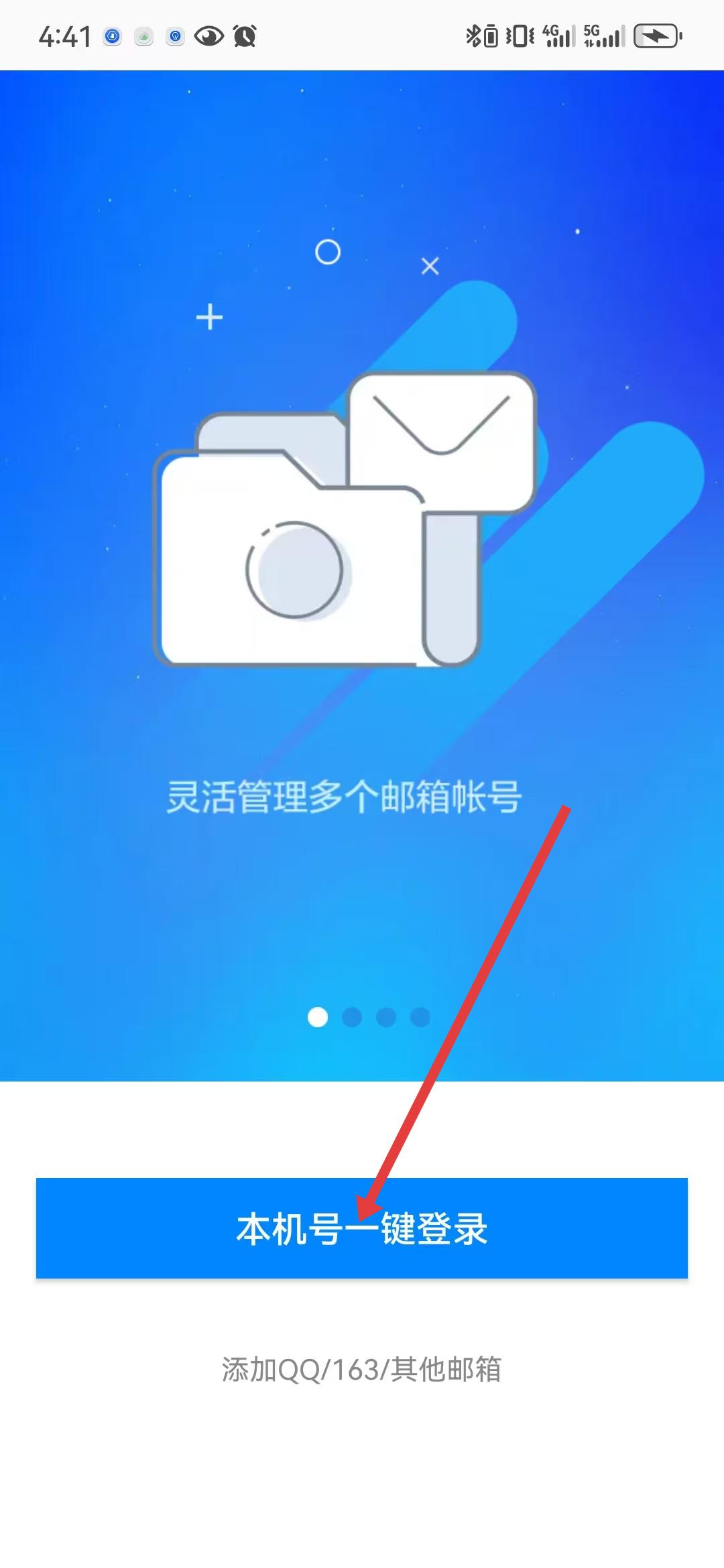Image resolution: width=724 pixels, height=1568 pixels.
Task: Tap 本机号一键登录 button
Action: pos(362,1228)
